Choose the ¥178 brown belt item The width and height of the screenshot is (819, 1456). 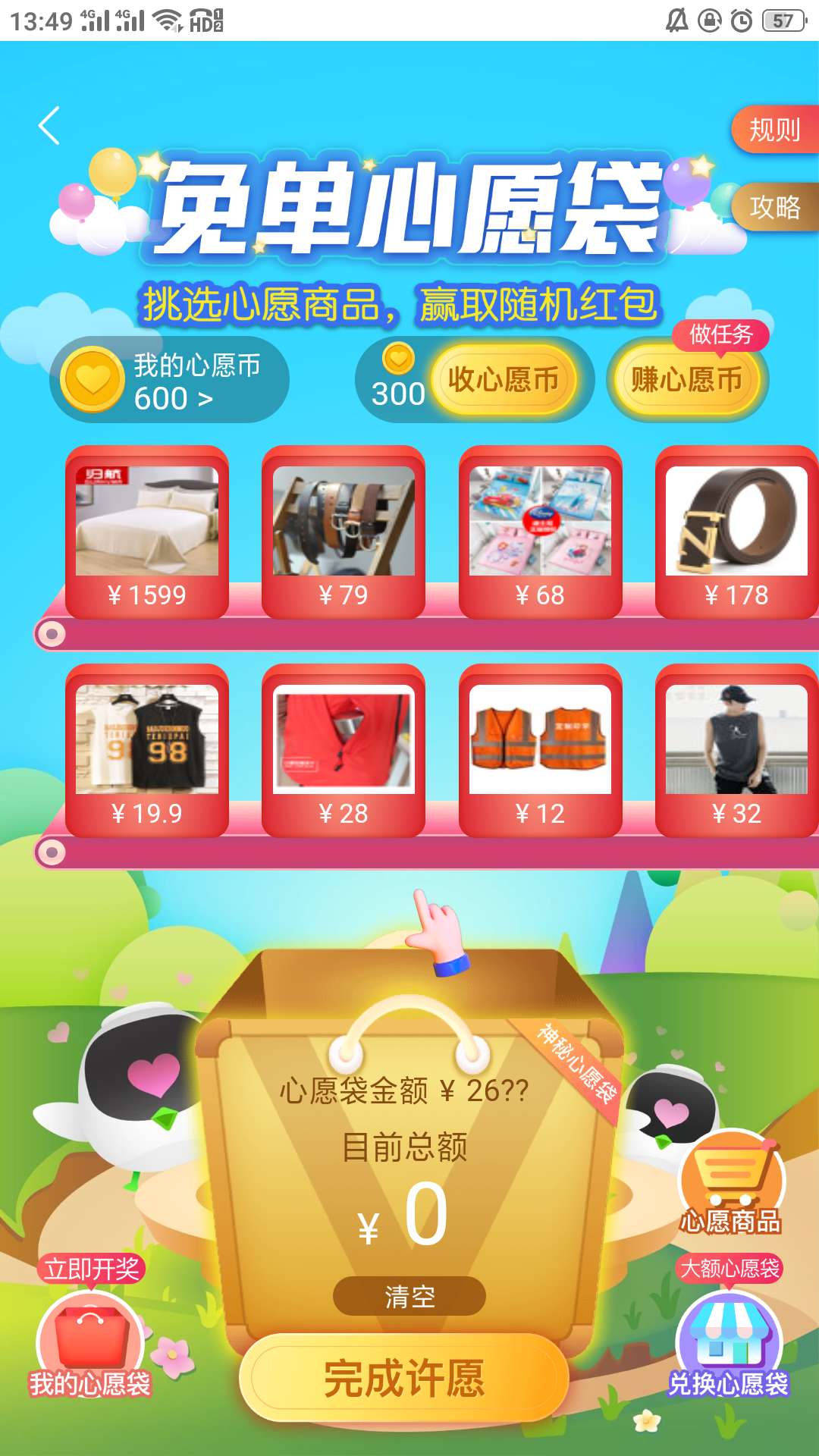coord(736,532)
